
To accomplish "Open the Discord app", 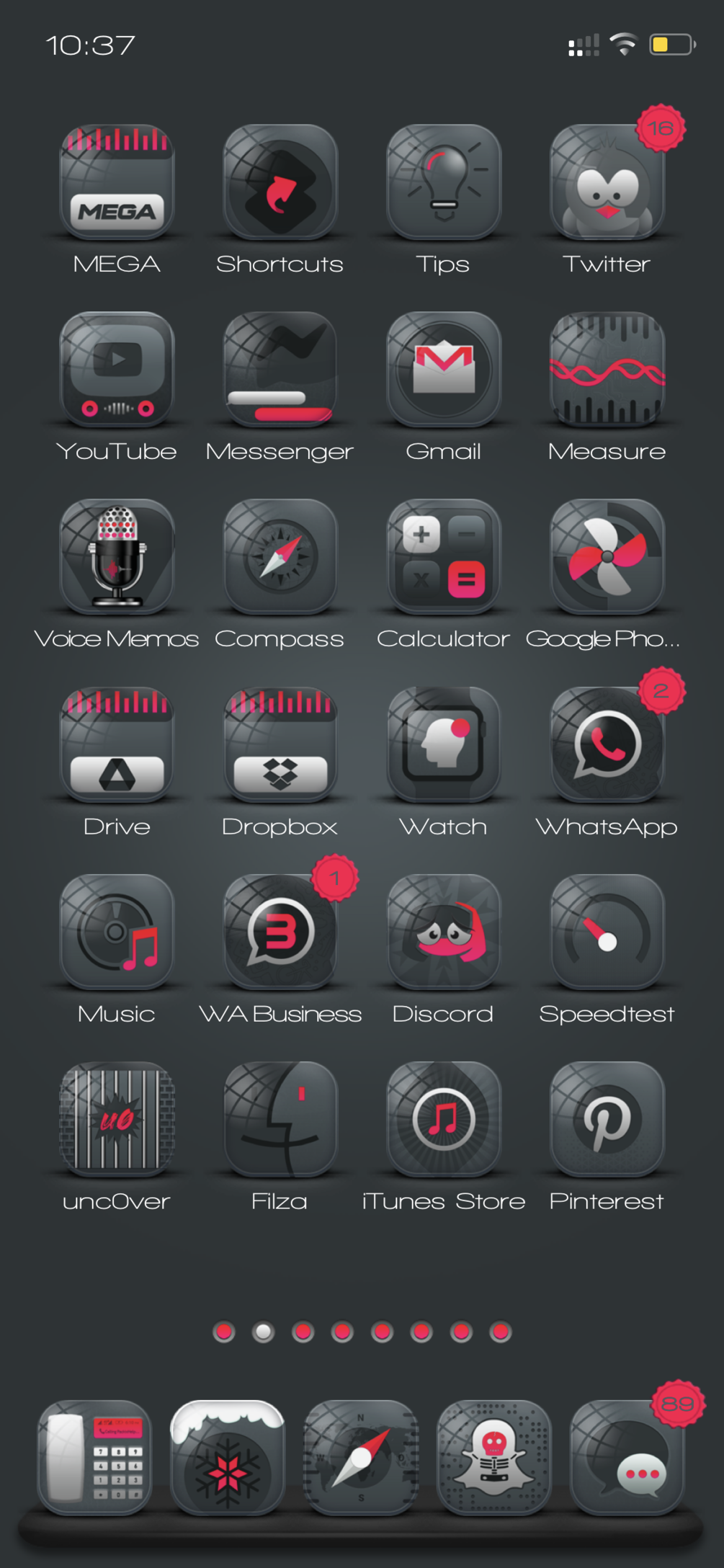I will [444, 932].
